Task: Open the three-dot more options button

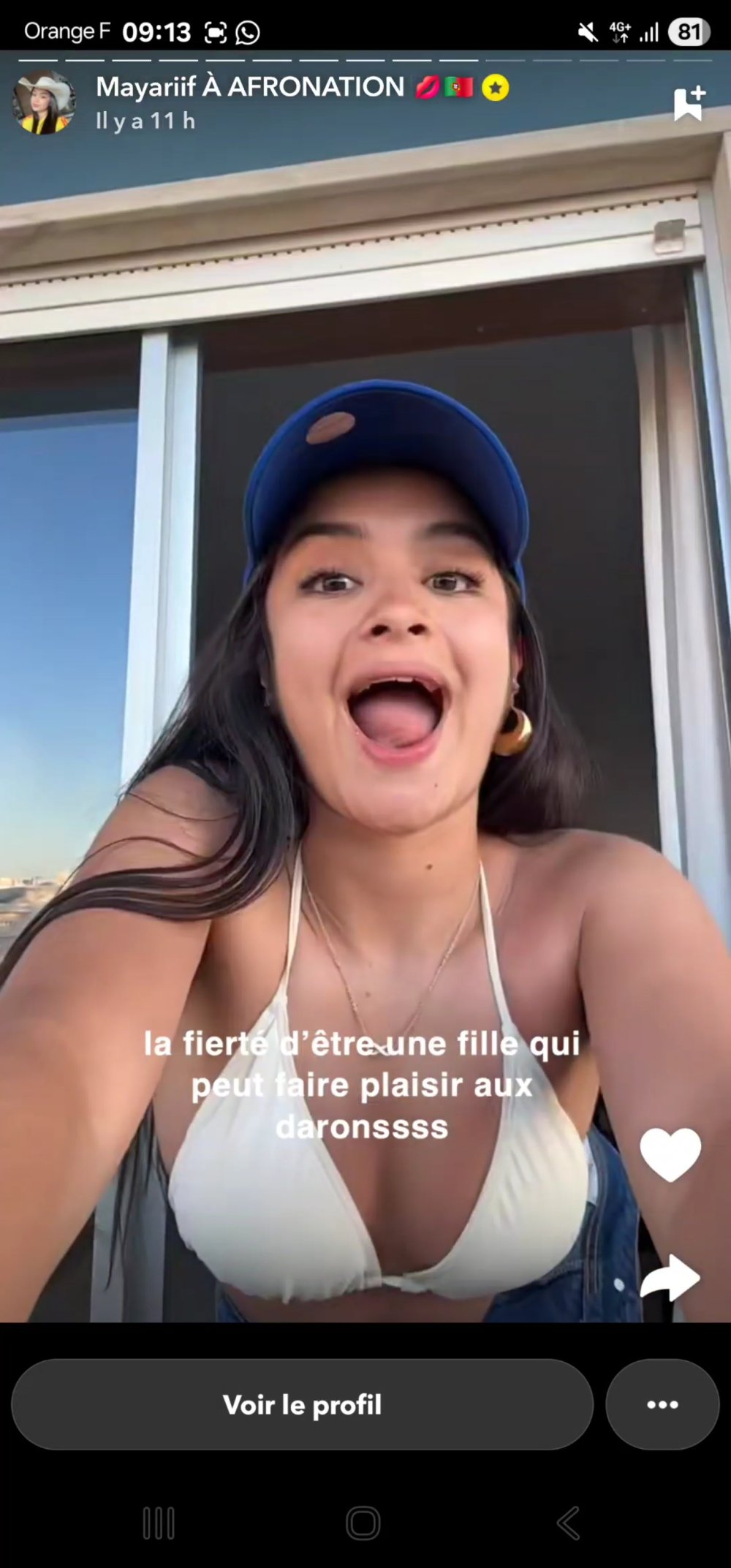Action: click(662, 1404)
